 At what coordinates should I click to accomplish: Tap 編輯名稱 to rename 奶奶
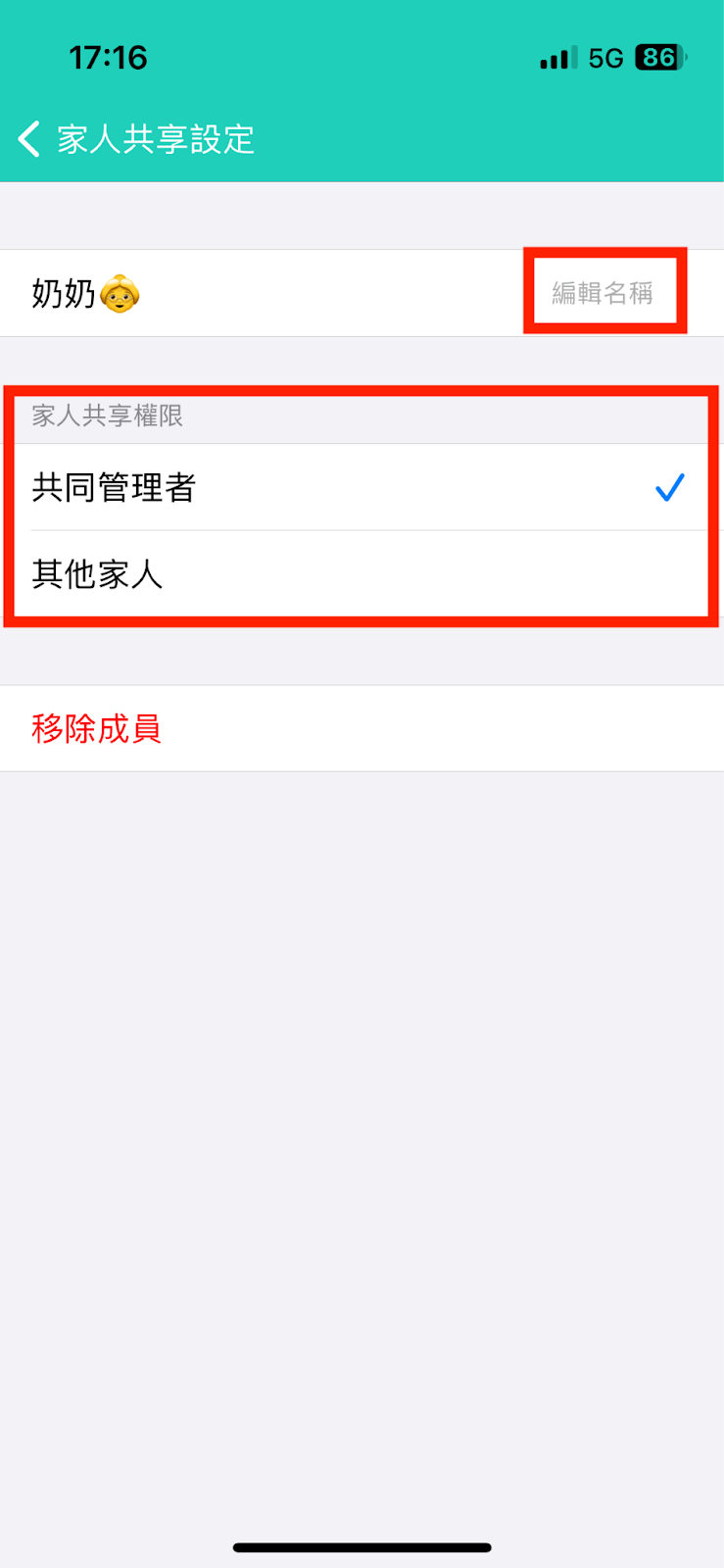point(603,292)
